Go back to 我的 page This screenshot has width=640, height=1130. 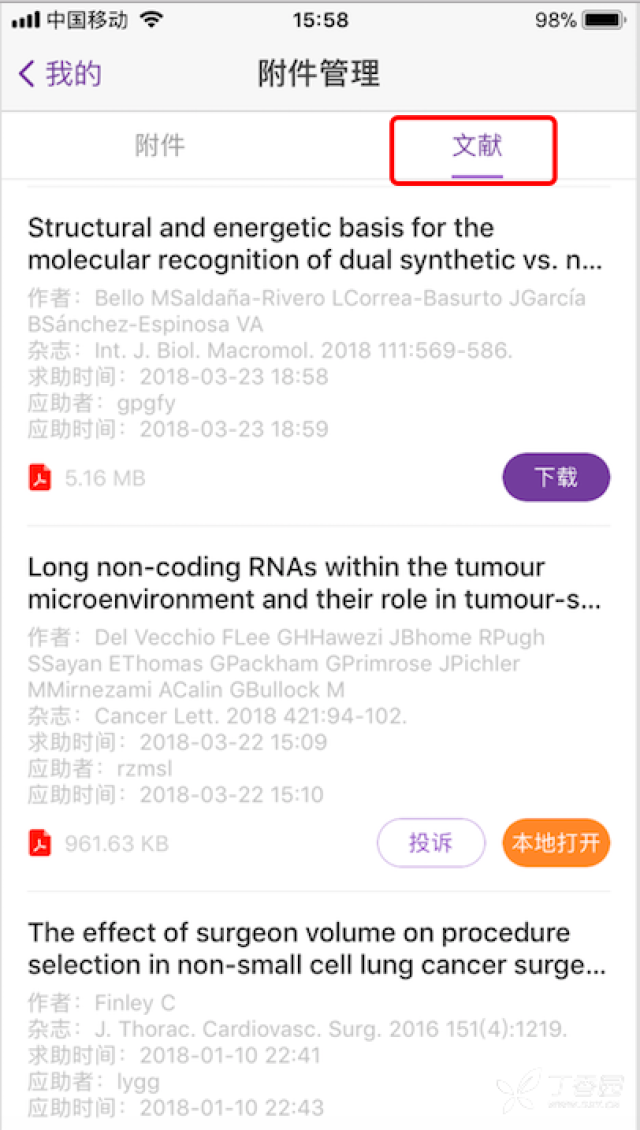point(60,73)
